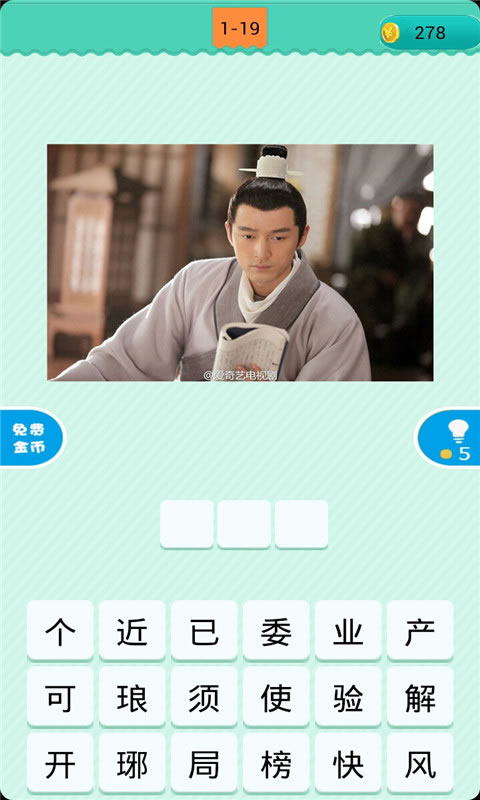Use the lightbulb hint for 5 coins
The image size is (480, 800).
coord(450,439)
